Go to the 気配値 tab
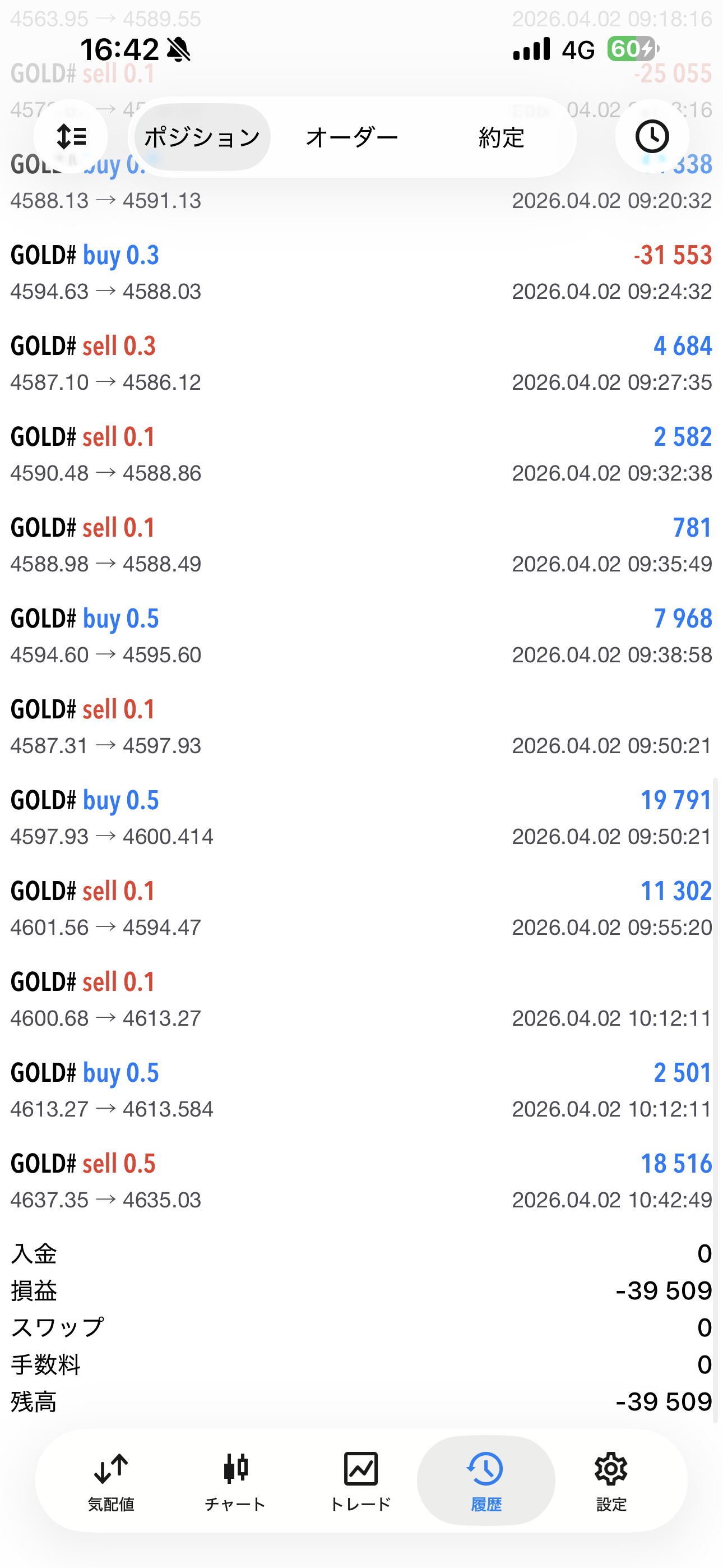Viewport: 723px width, 1568px height. tap(111, 1481)
